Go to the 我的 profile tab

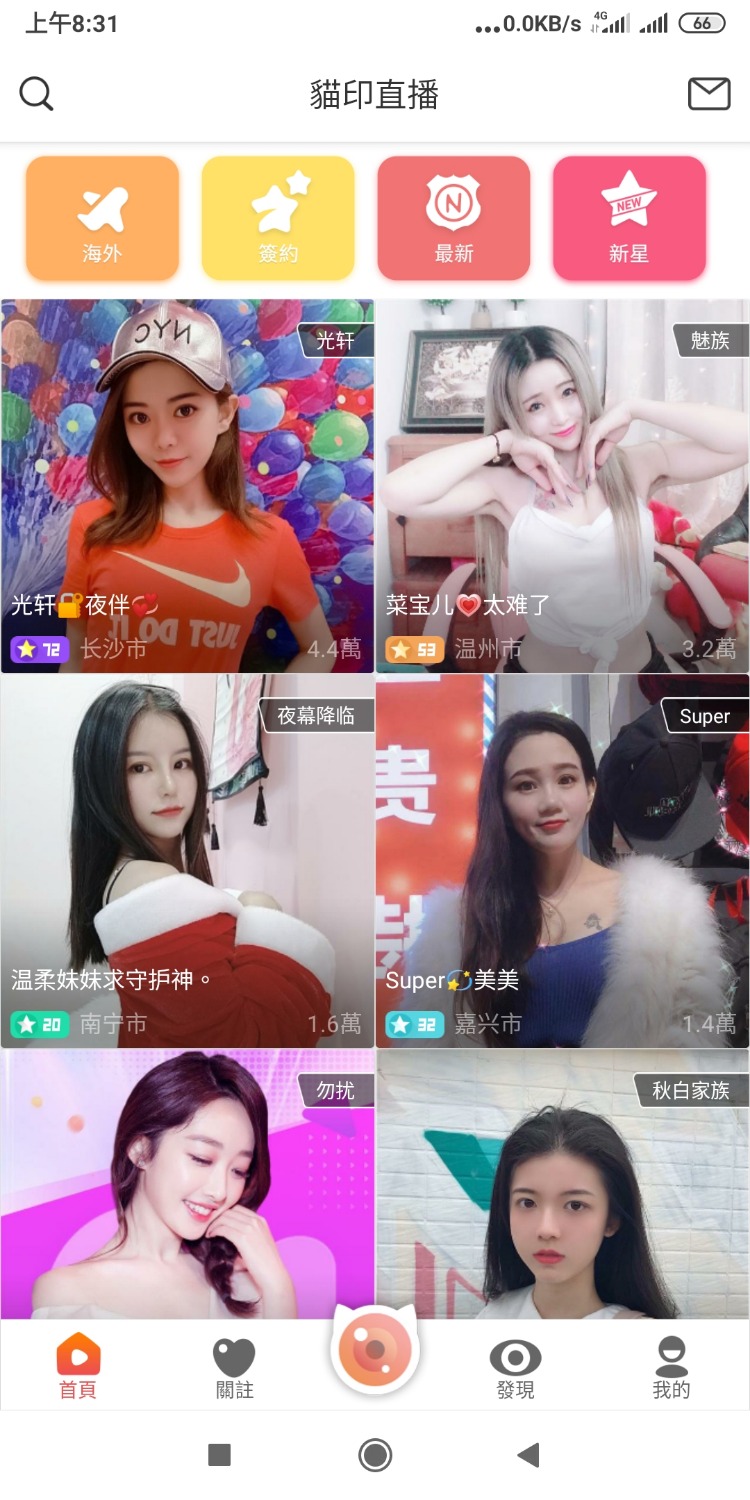pyautogui.click(x=671, y=1367)
